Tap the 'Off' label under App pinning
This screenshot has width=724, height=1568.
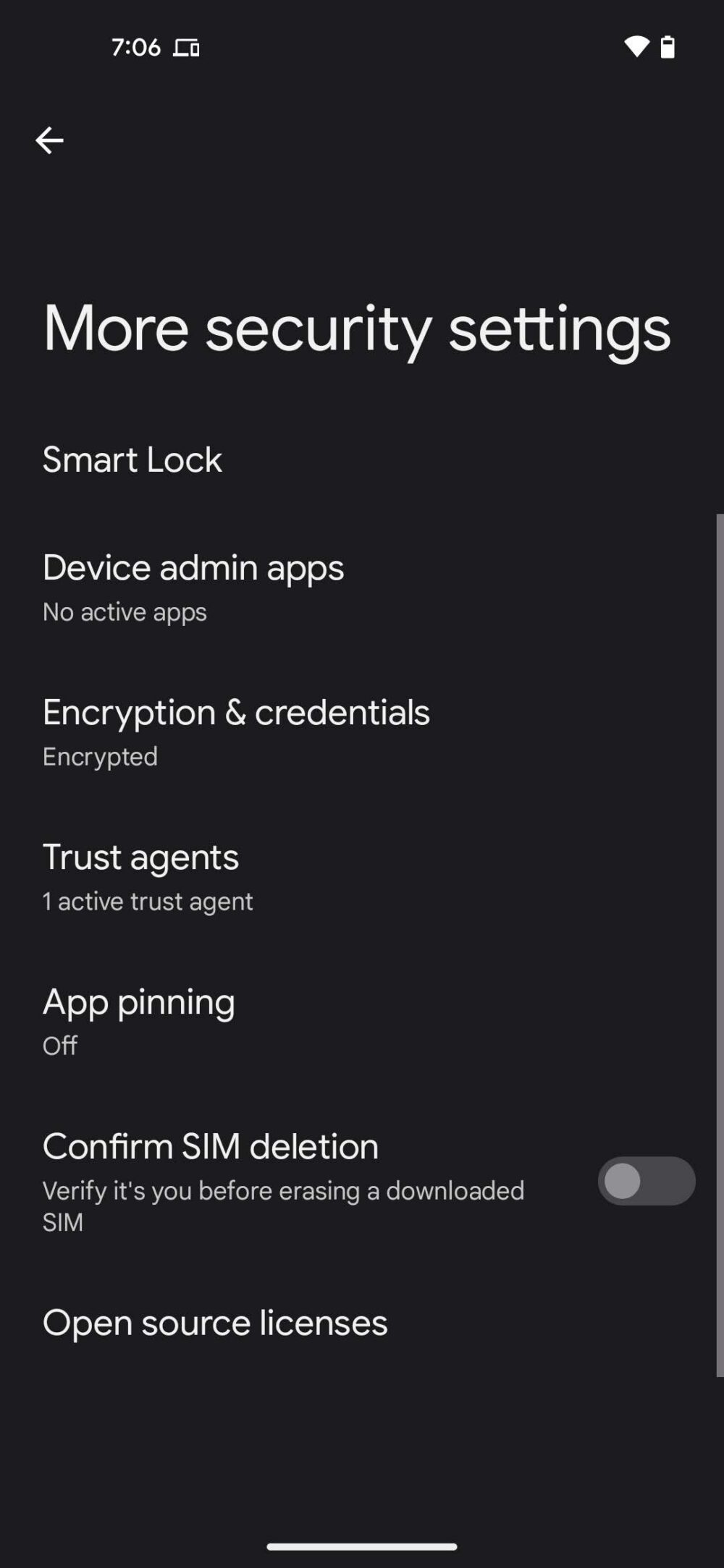60,1046
